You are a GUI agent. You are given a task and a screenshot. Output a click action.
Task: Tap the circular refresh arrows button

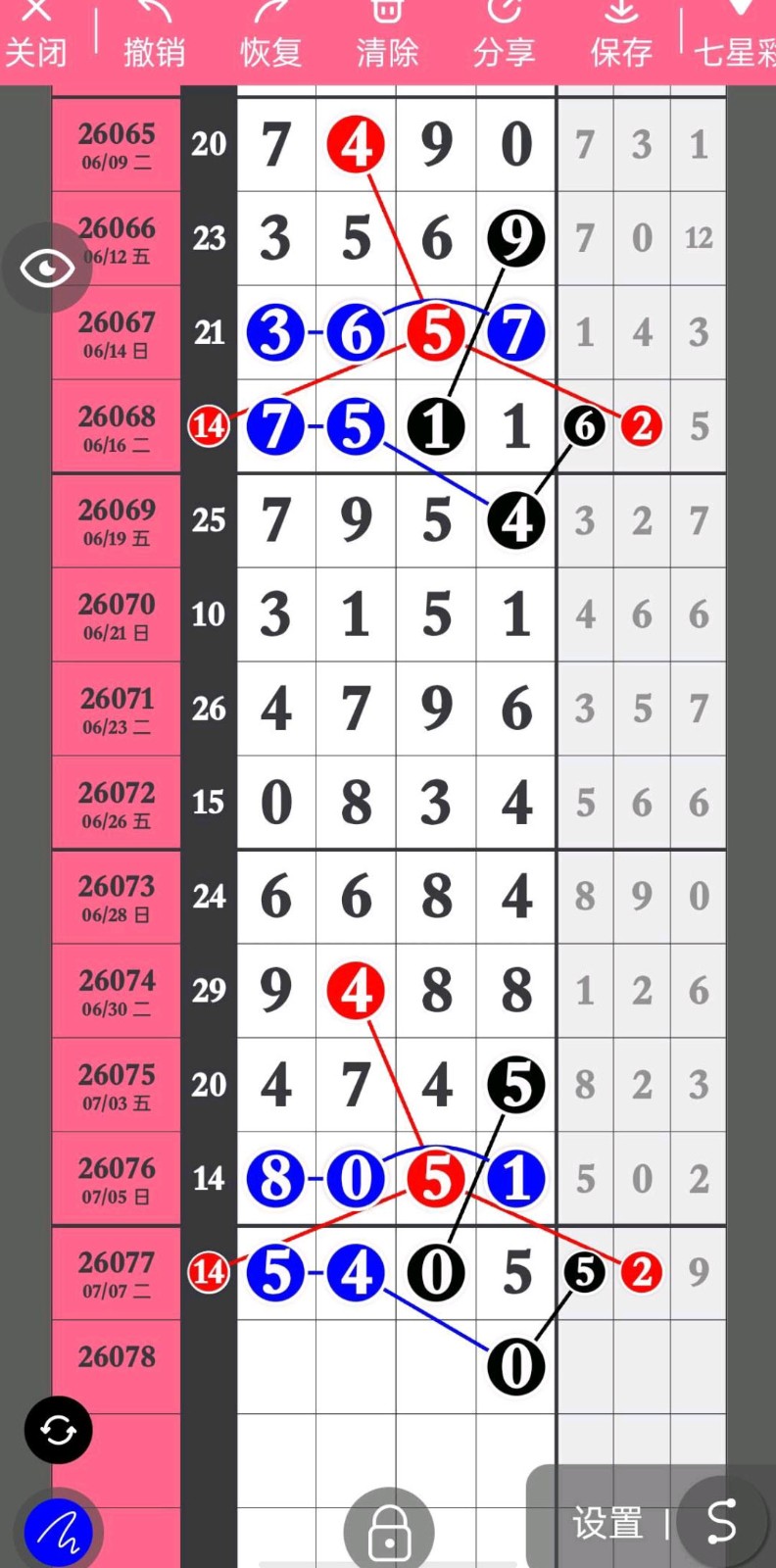click(x=58, y=1430)
